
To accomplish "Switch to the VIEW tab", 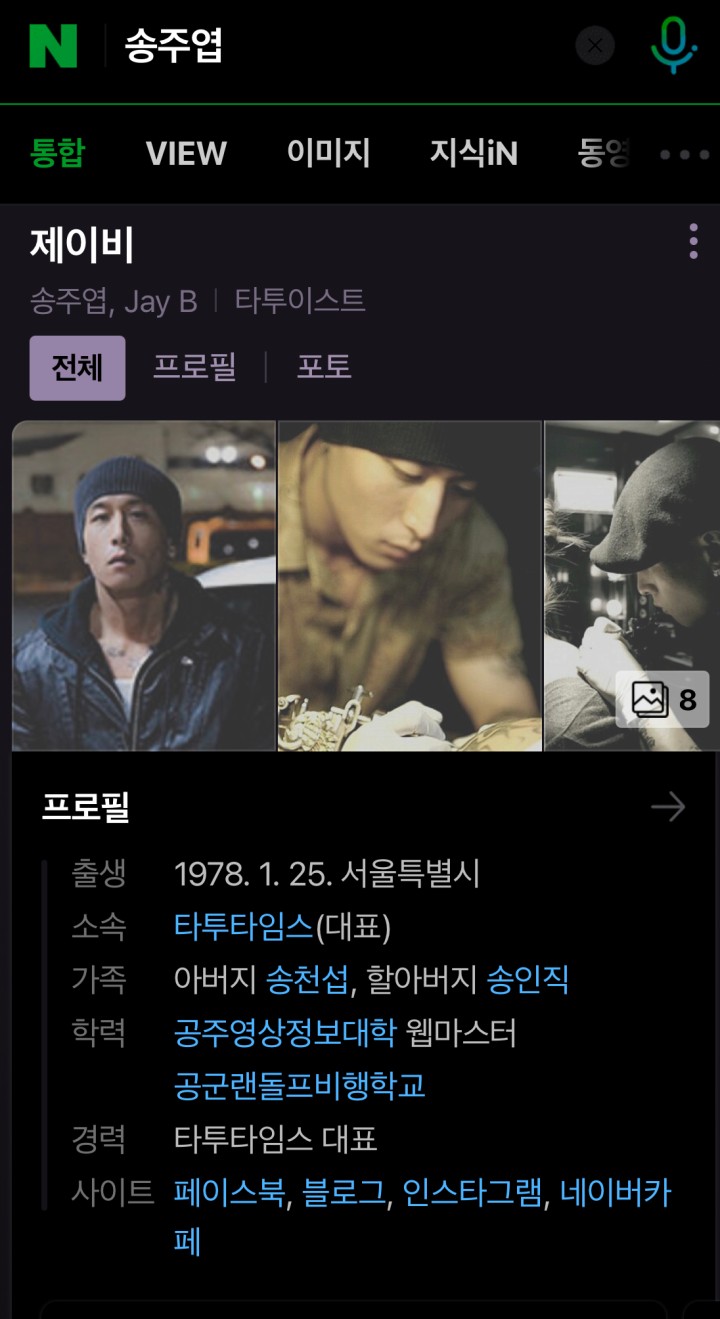I will point(186,154).
